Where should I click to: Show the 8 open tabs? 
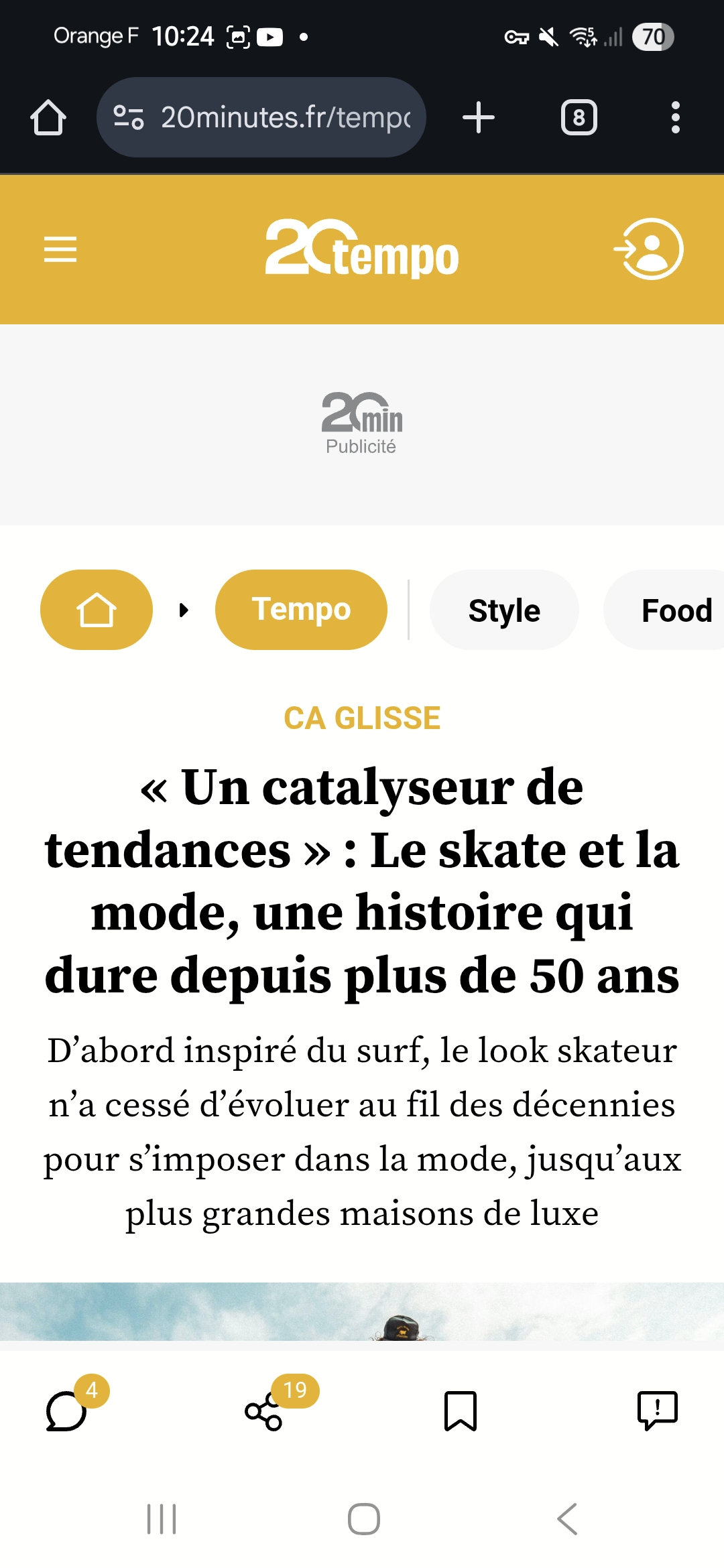click(579, 118)
